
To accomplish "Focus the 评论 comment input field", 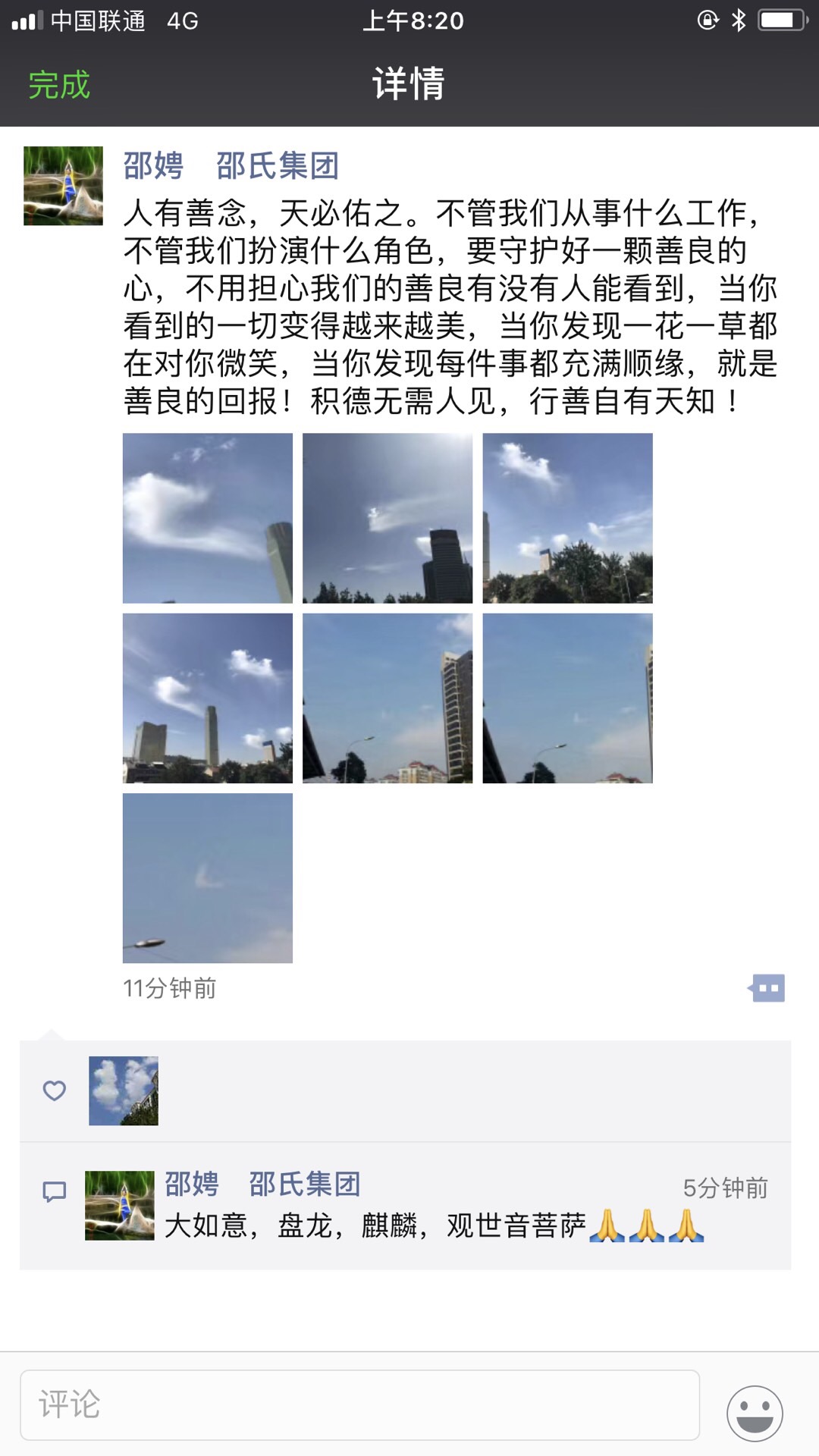I will click(x=359, y=1404).
